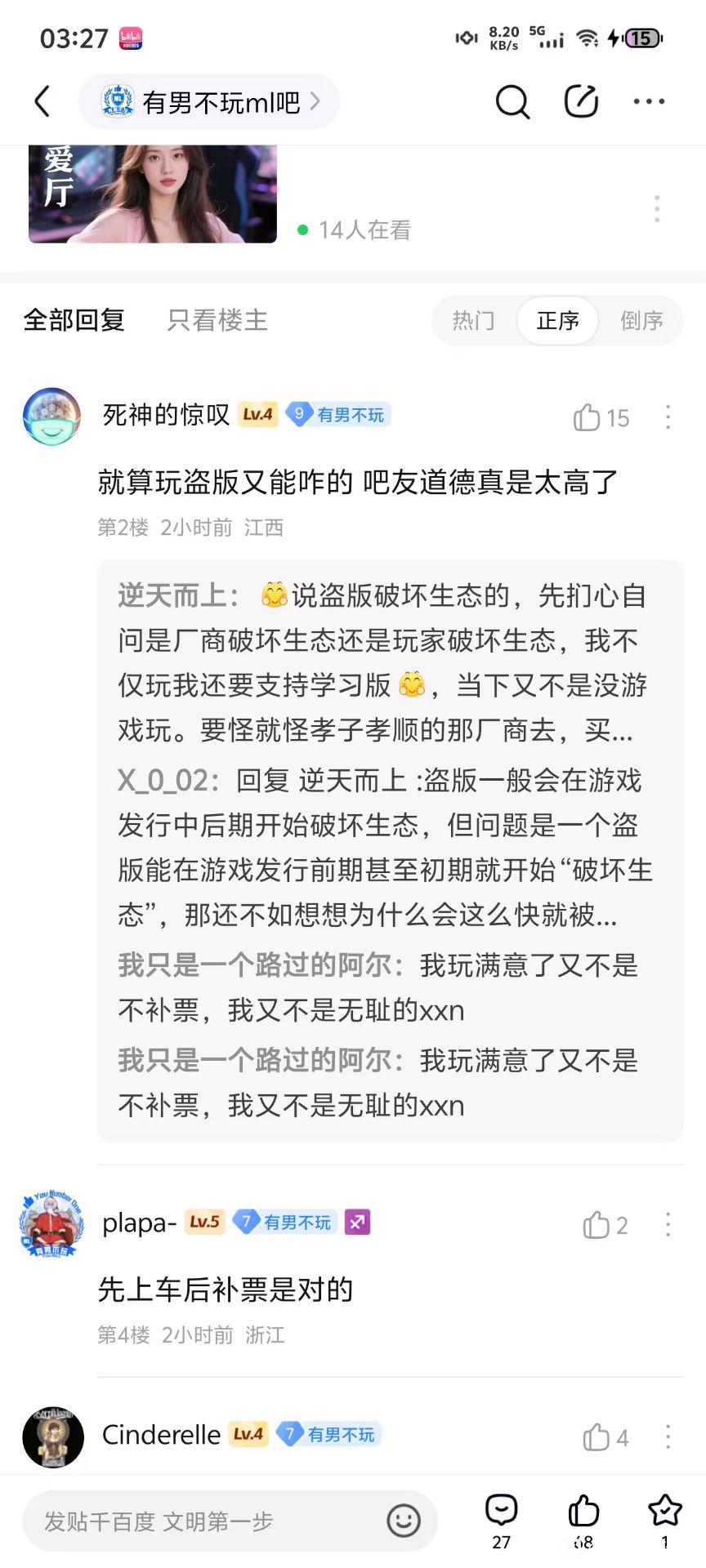Select 正序 reply order
This screenshot has width=706, height=1568.
(557, 320)
